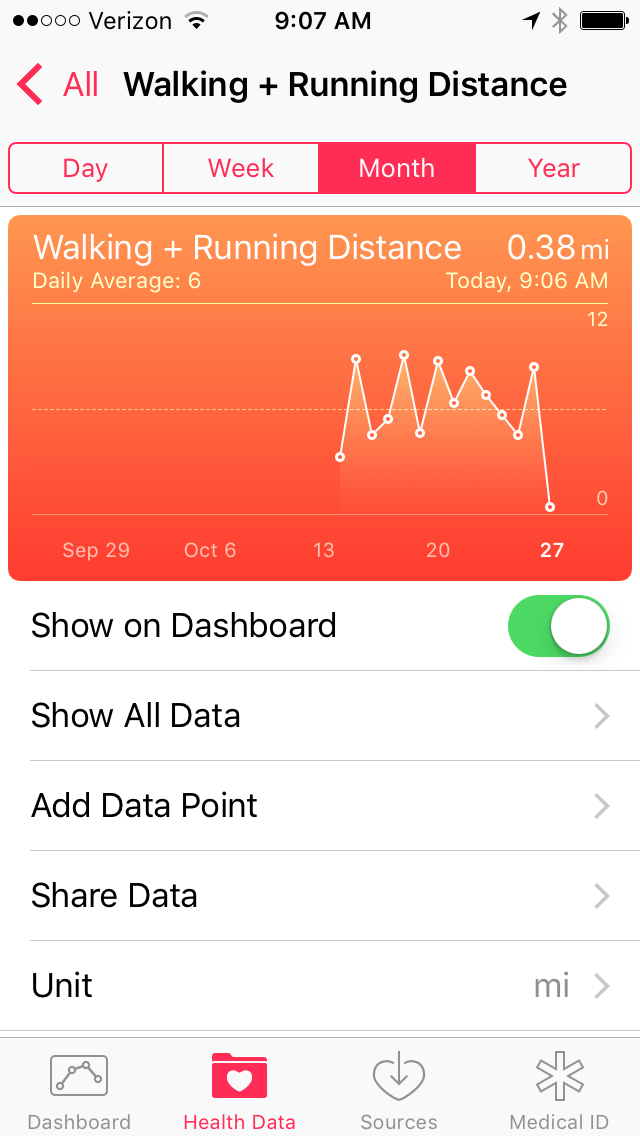The width and height of the screenshot is (640, 1136).
Task: Go back to All health data
Action: (58, 85)
